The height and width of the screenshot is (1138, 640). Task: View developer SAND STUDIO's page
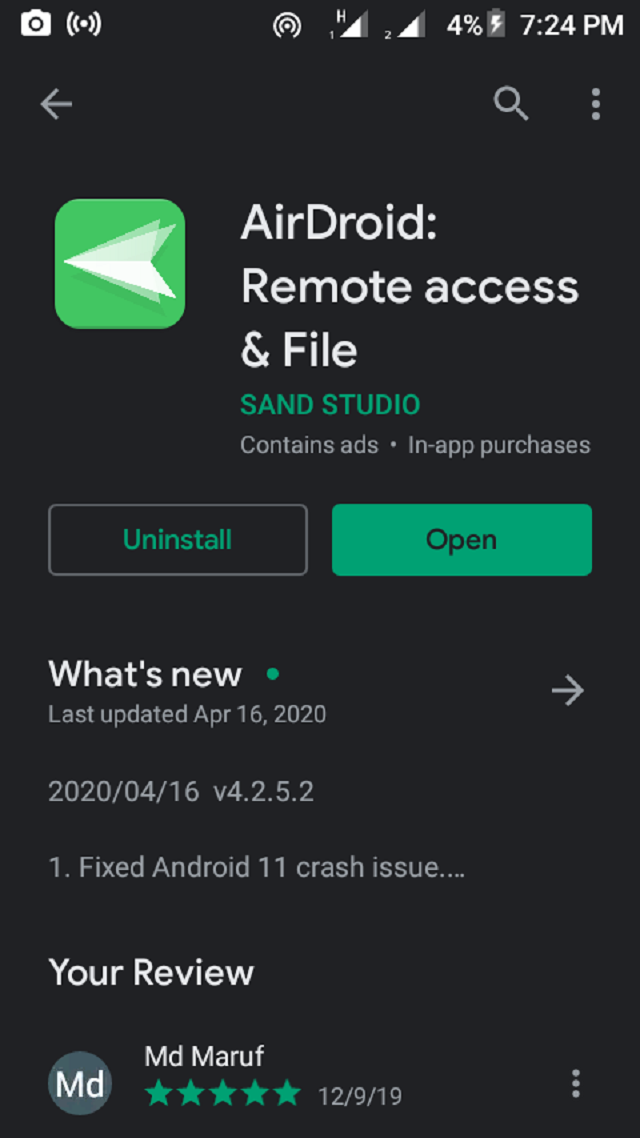(330, 405)
